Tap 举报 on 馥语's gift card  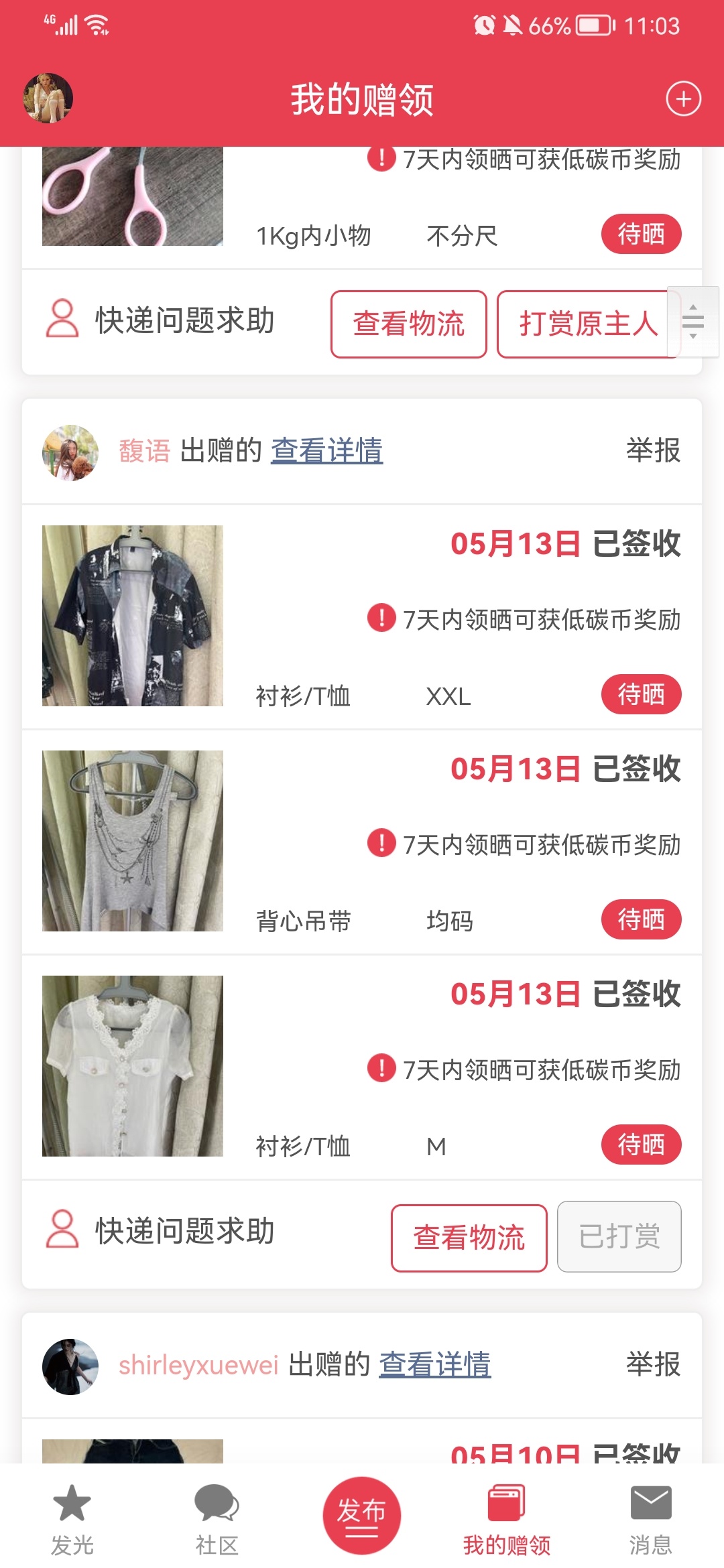(x=653, y=450)
